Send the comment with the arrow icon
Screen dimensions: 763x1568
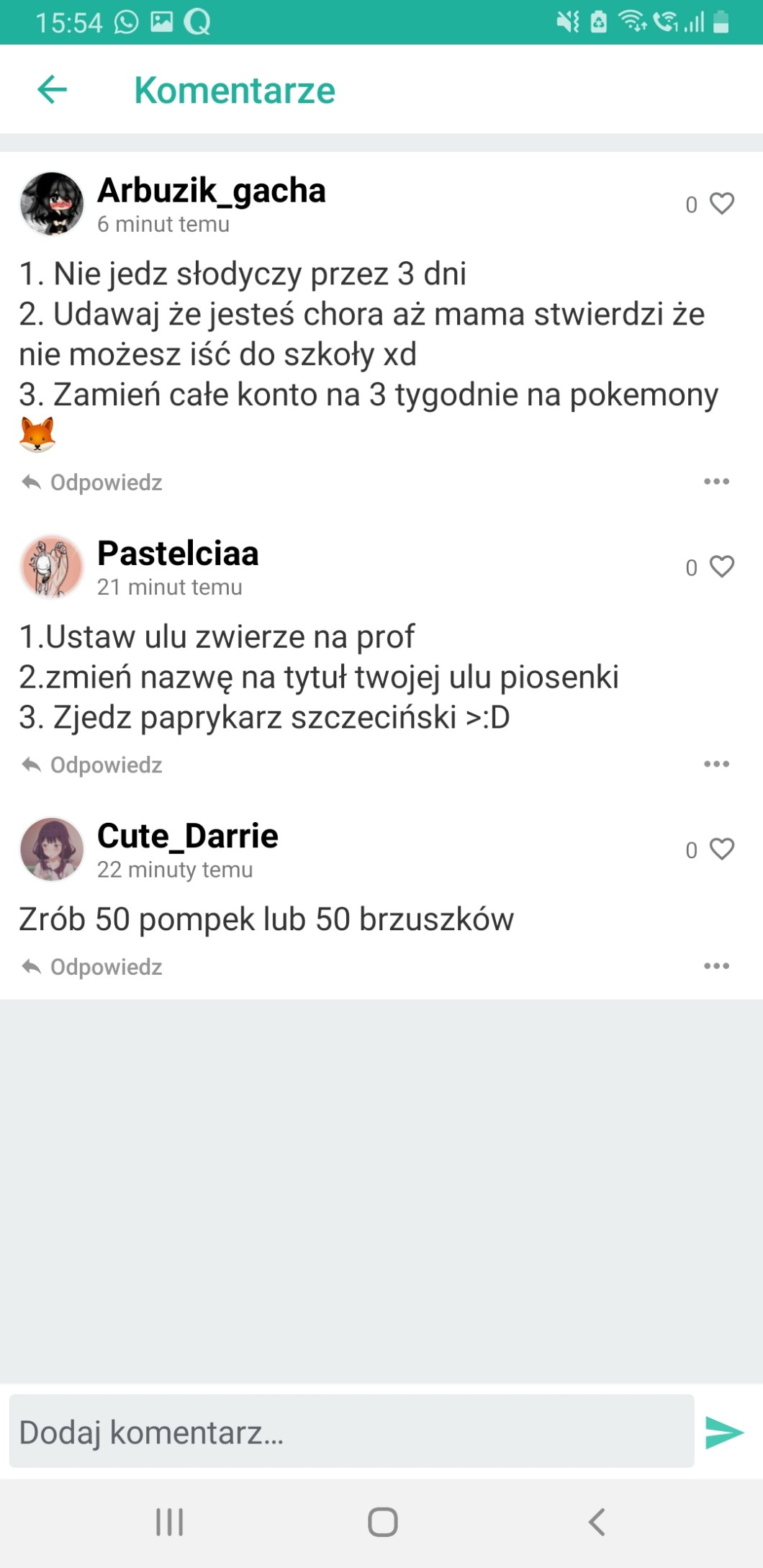tap(724, 1432)
